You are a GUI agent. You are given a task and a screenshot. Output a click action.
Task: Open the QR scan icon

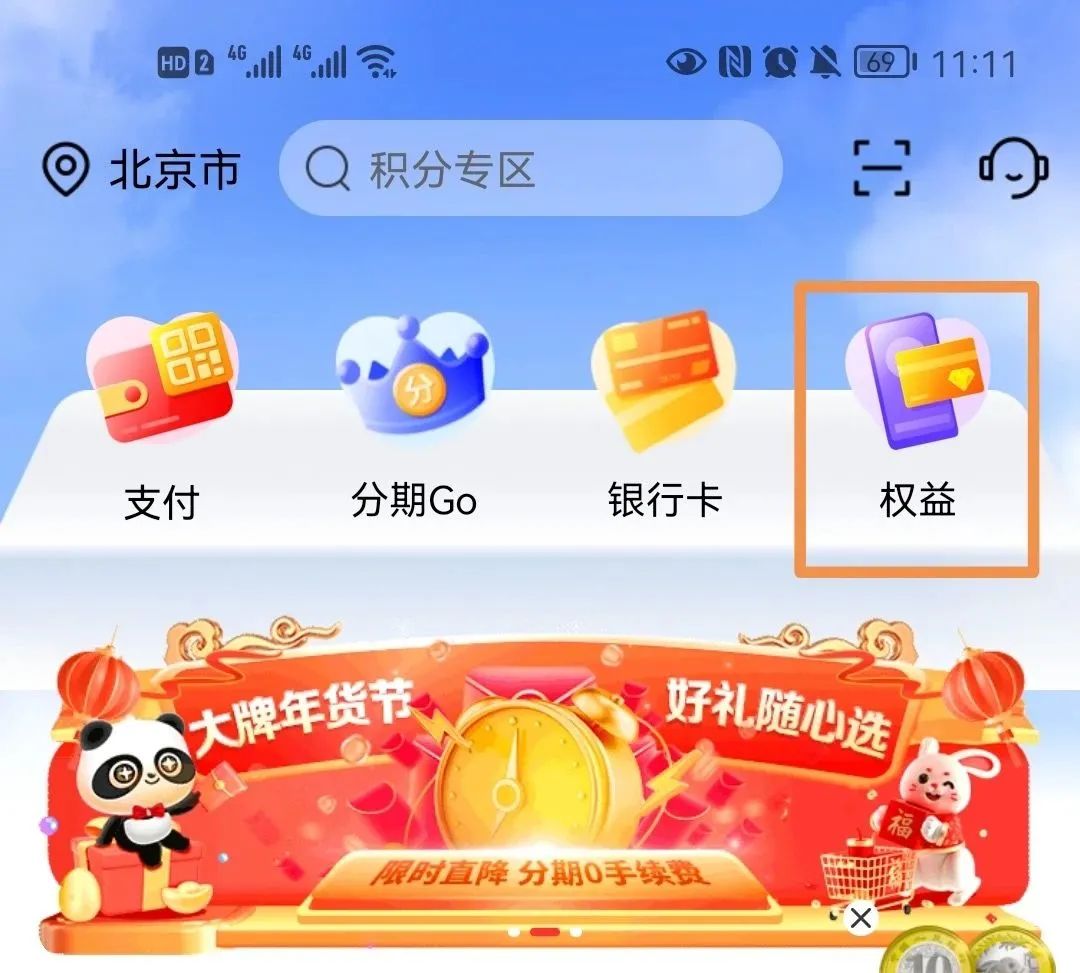pos(881,167)
